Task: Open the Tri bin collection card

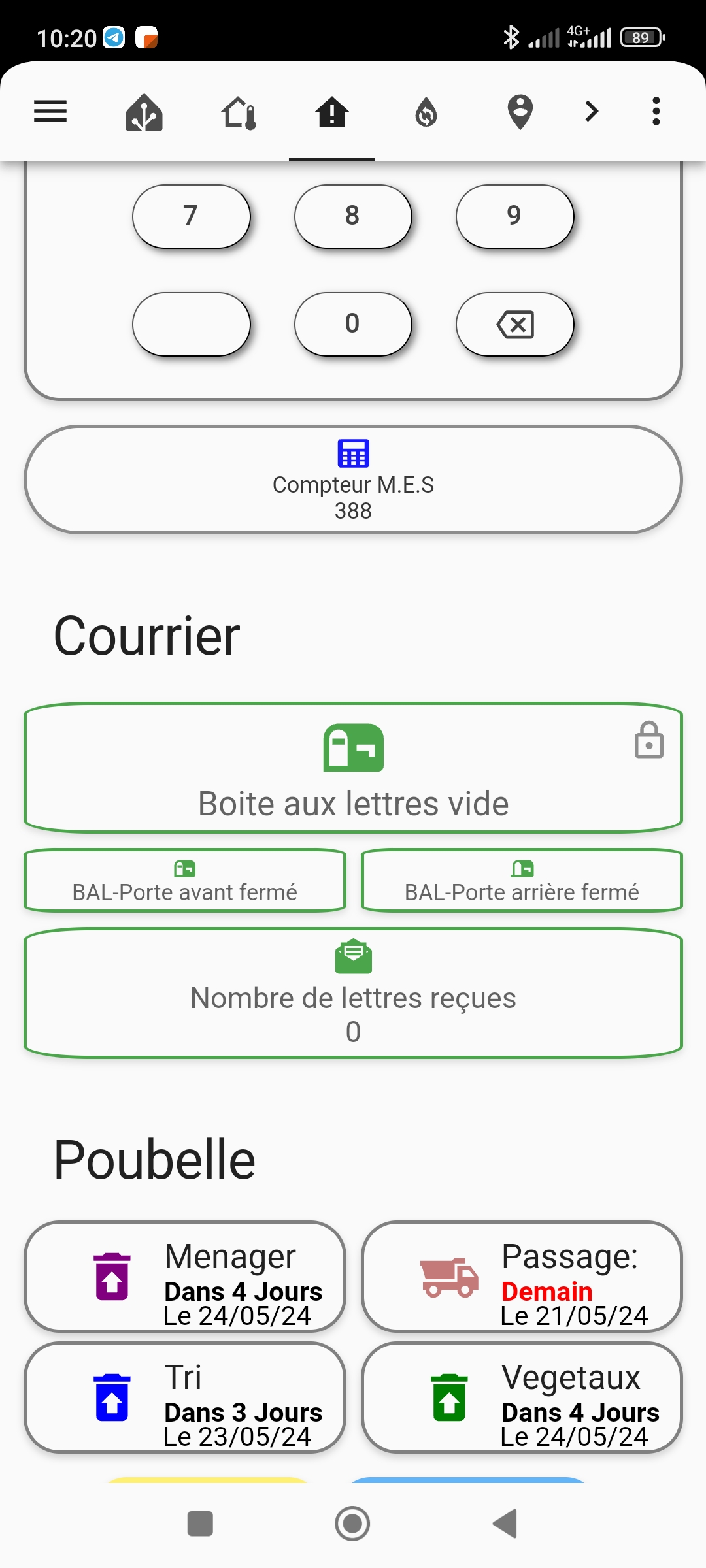Action: 185,1397
